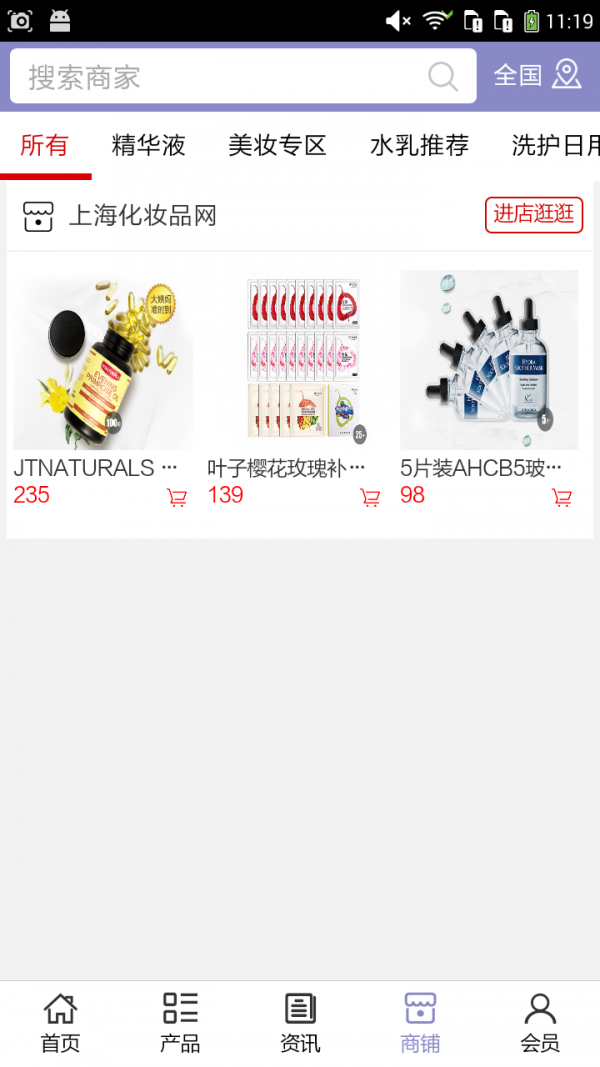The width and height of the screenshot is (600, 1067).
Task: Add the 235 JTNATURALS item to cart
Action: coord(177,497)
